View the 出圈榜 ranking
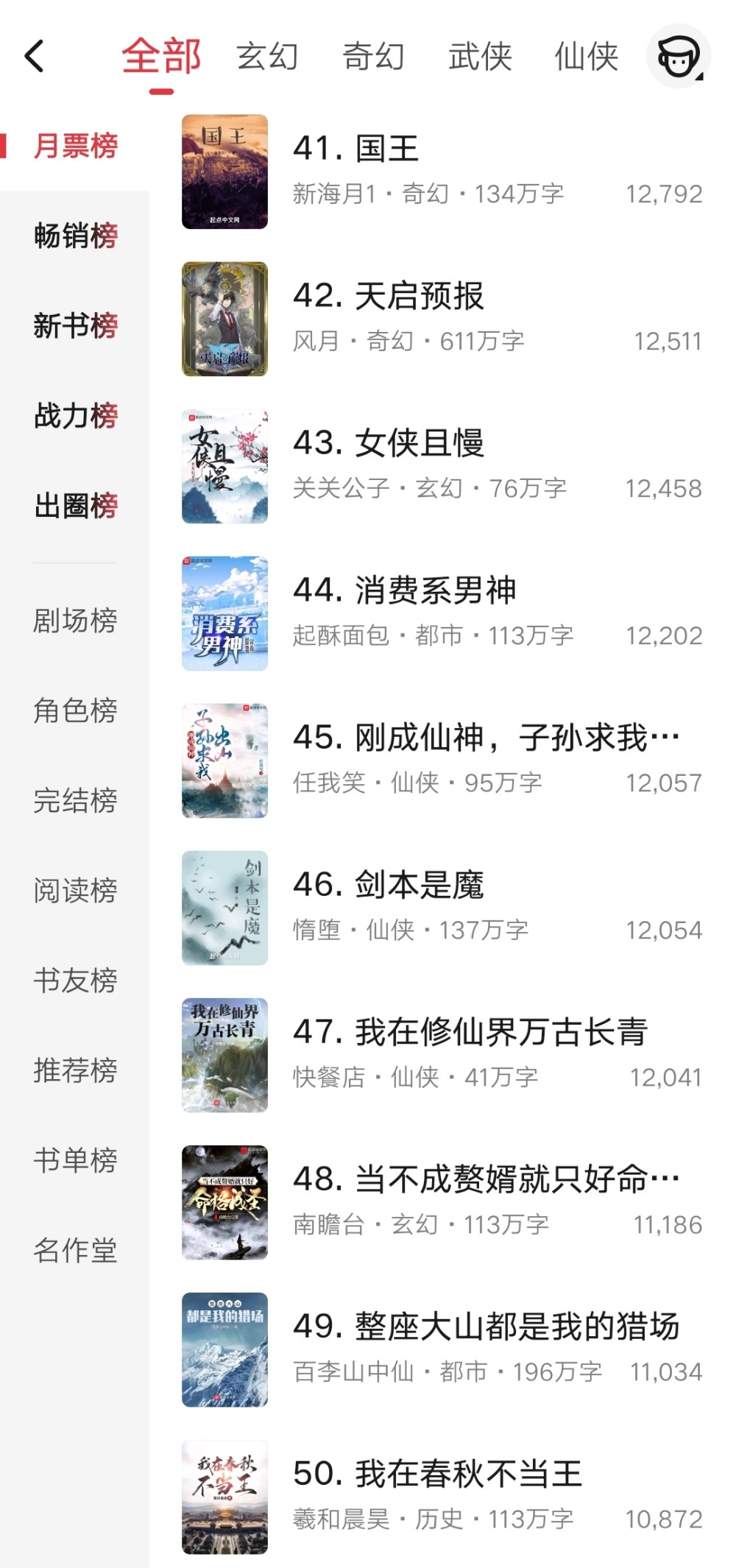This screenshot has height=1568, width=736. (75, 506)
